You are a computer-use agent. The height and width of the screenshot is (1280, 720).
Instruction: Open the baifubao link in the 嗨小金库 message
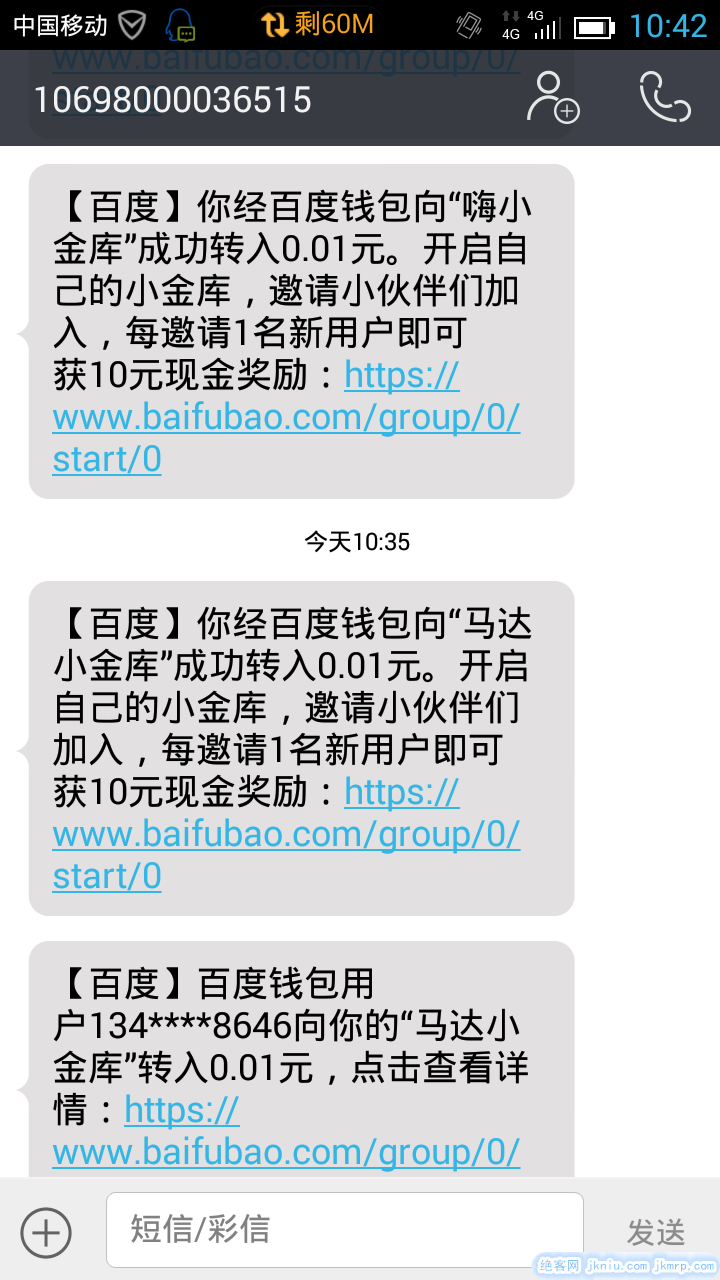tap(286, 418)
